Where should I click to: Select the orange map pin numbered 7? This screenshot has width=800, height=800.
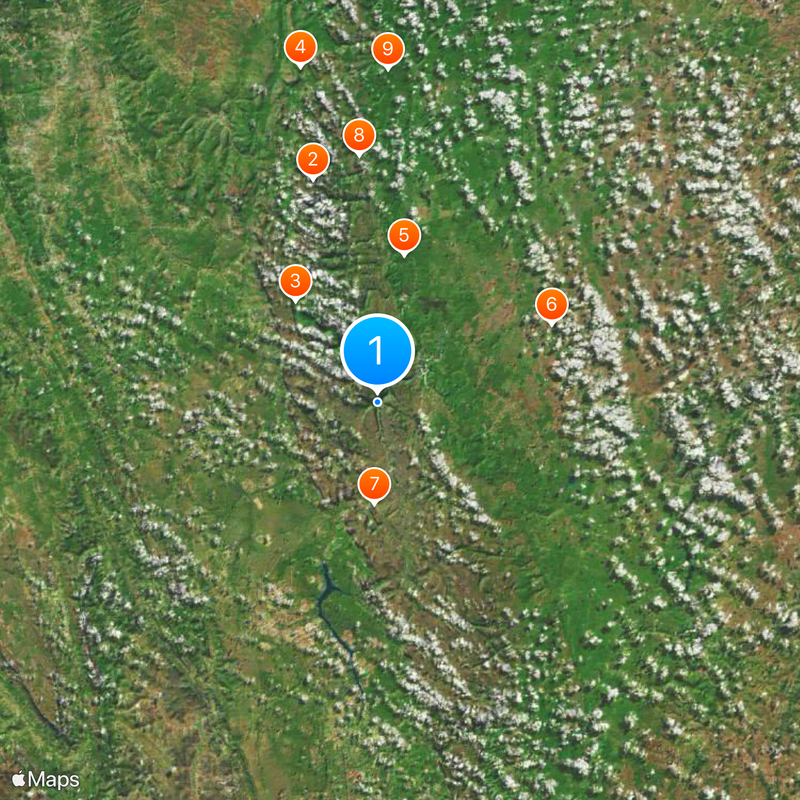tap(374, 484)
